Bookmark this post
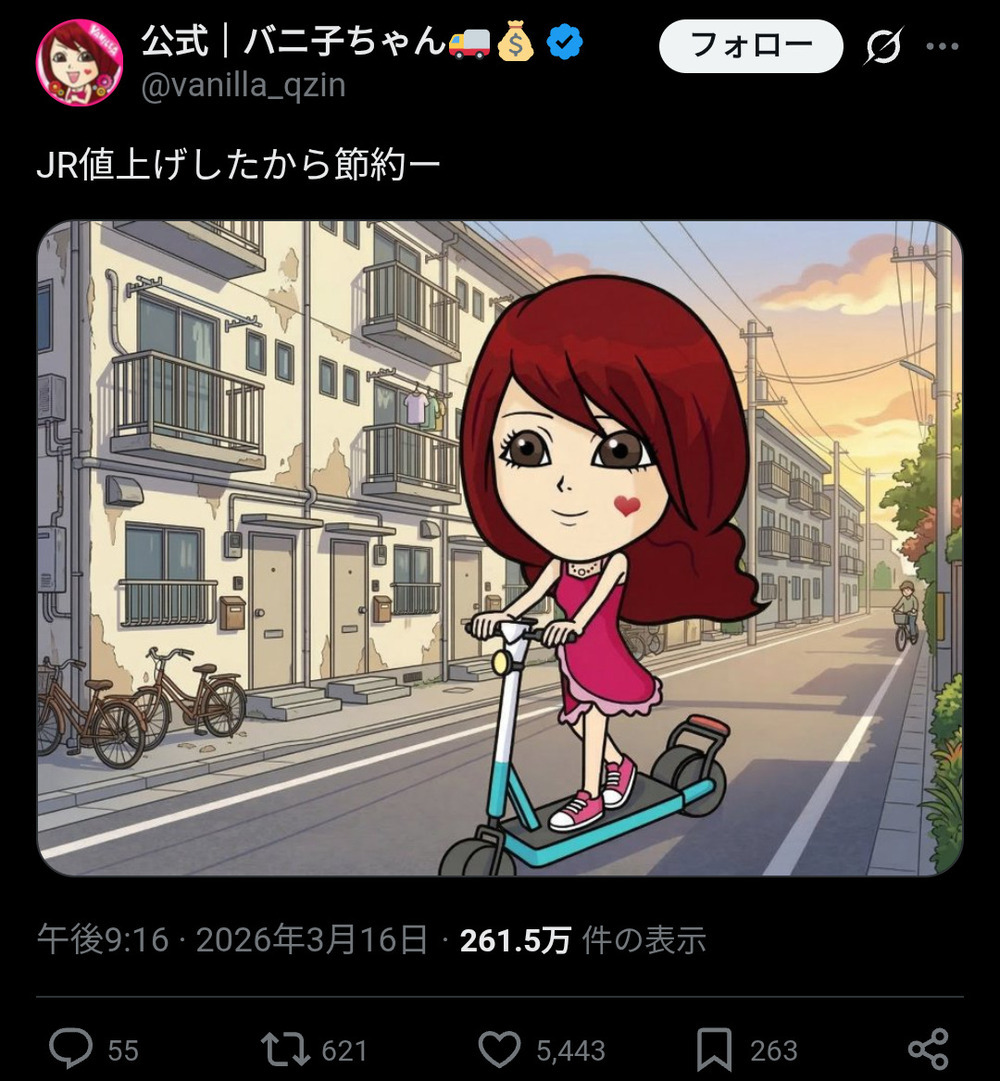 click(x=714, y=1049)
